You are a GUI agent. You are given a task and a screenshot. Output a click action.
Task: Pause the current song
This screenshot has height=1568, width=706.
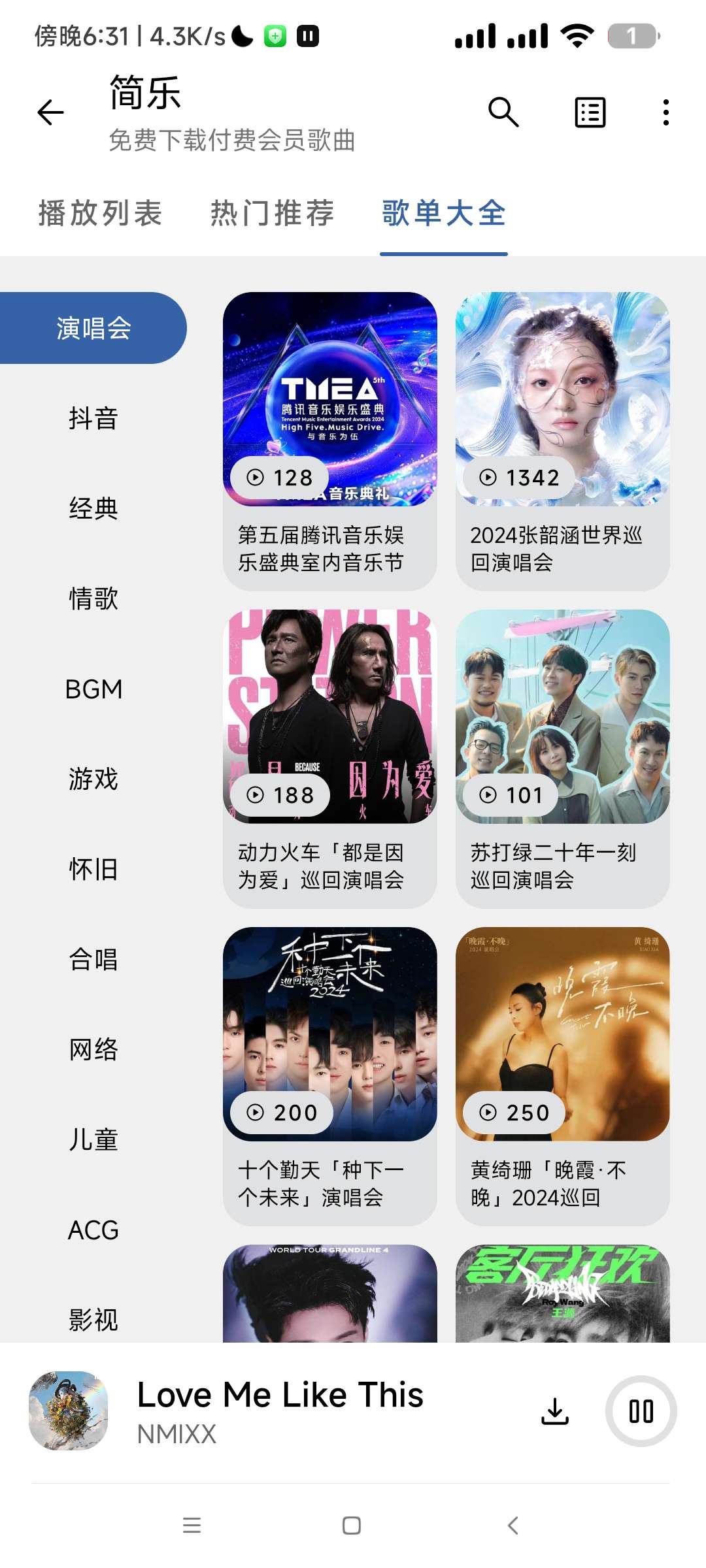pos(641,1411)
